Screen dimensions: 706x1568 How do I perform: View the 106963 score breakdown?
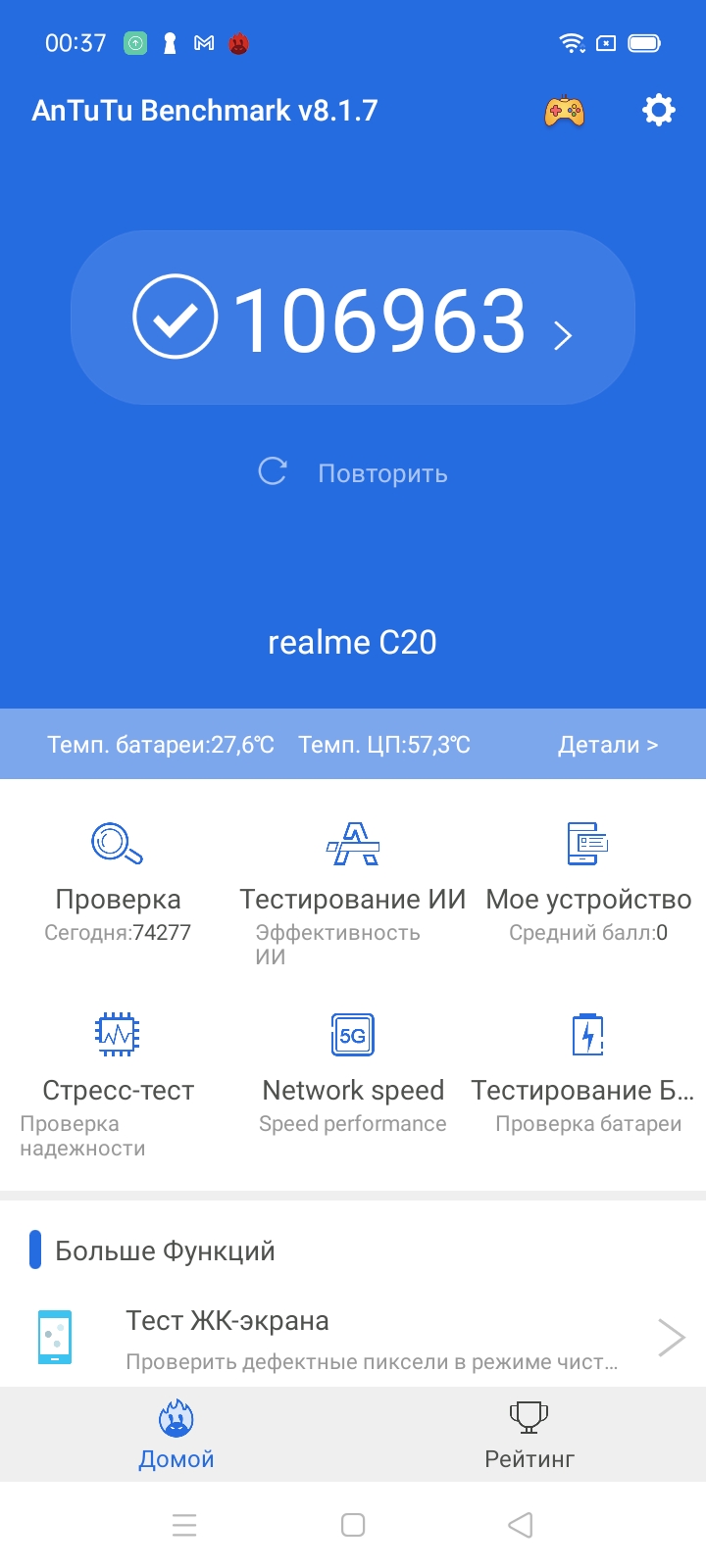click(x=353, y=318)
